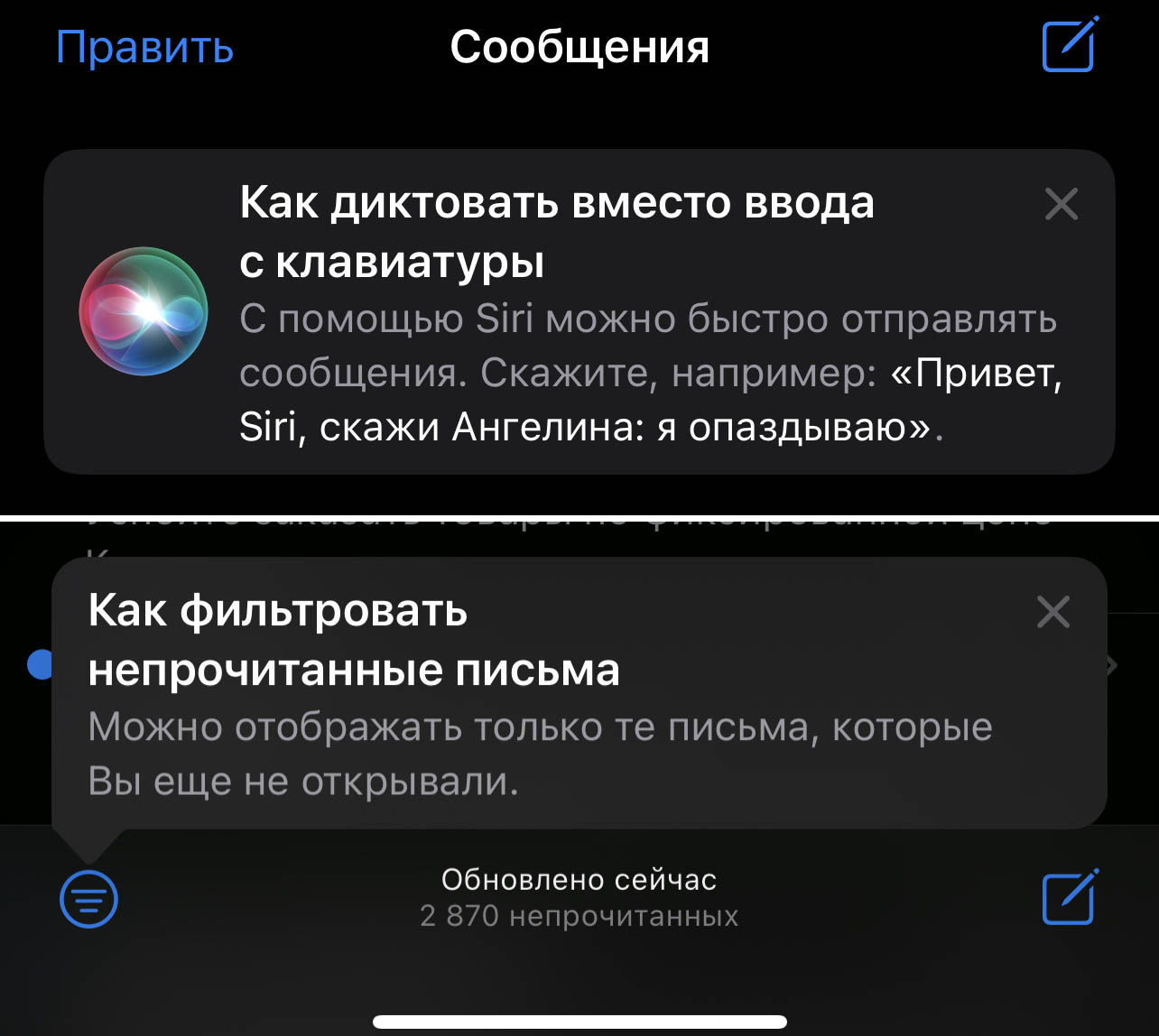Compose new message beside Сообщения title
Viewport: 1159px width, 1036px height.
(x=1070, y=44)
